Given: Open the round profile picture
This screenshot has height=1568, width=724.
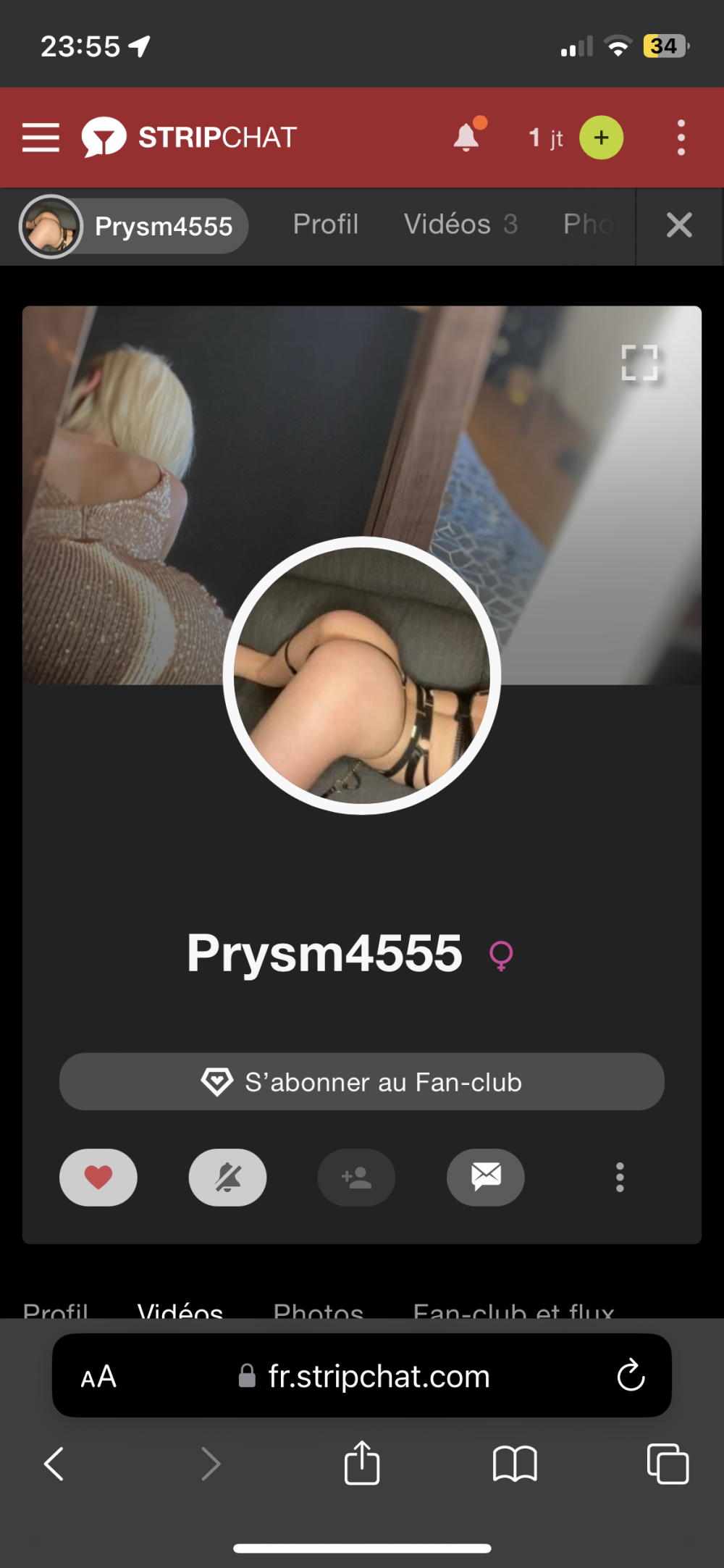Looking at the screenshot, I should [x=362, y=675].
